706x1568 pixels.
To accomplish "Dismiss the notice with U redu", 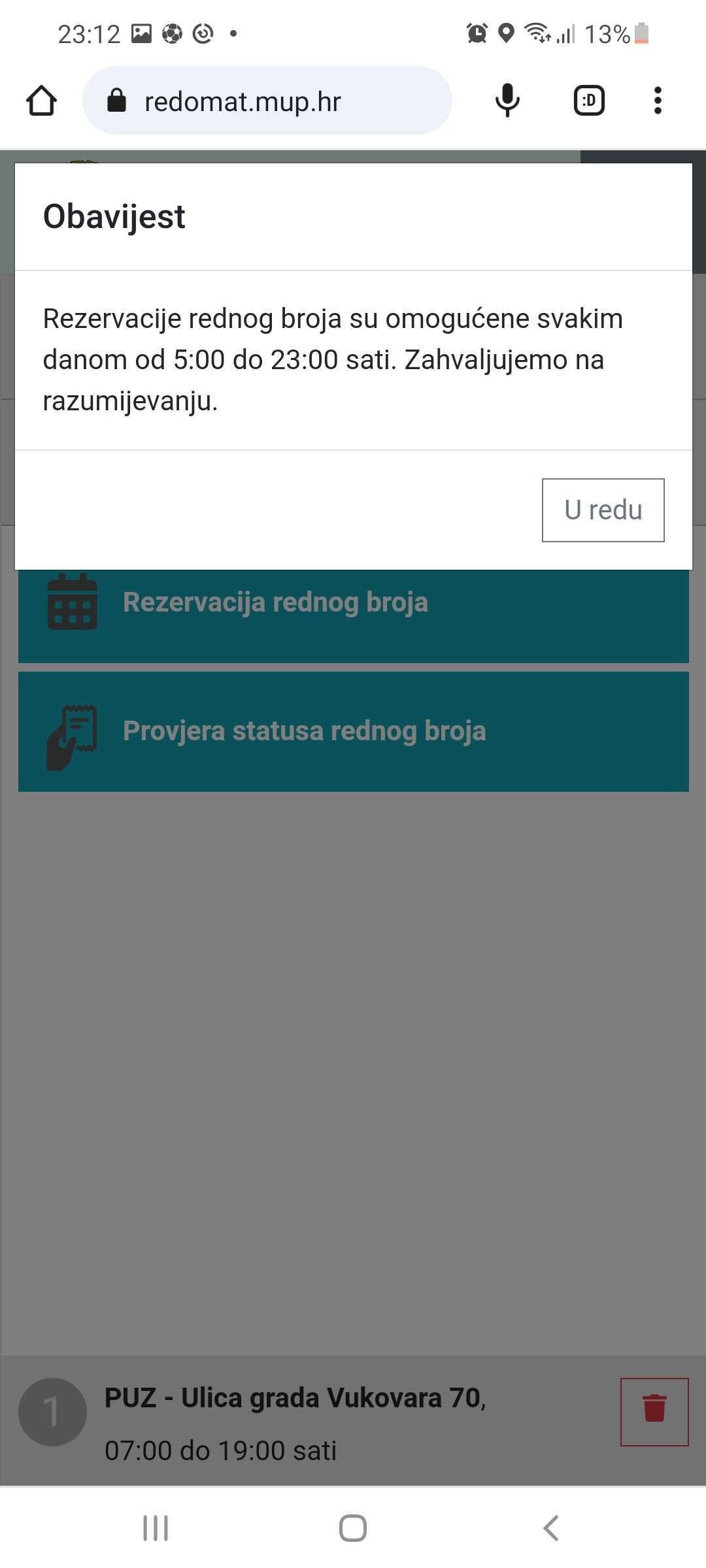I will [x=603, y=510].
